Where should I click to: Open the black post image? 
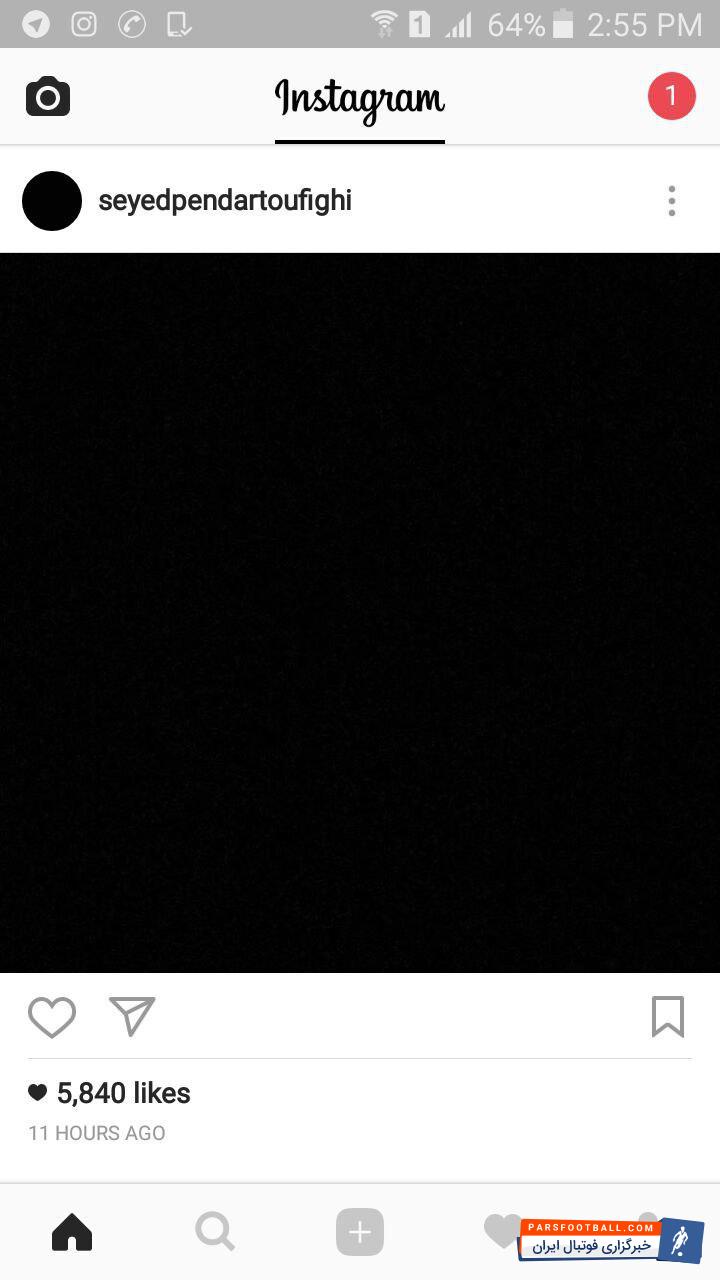click(360, 612)
